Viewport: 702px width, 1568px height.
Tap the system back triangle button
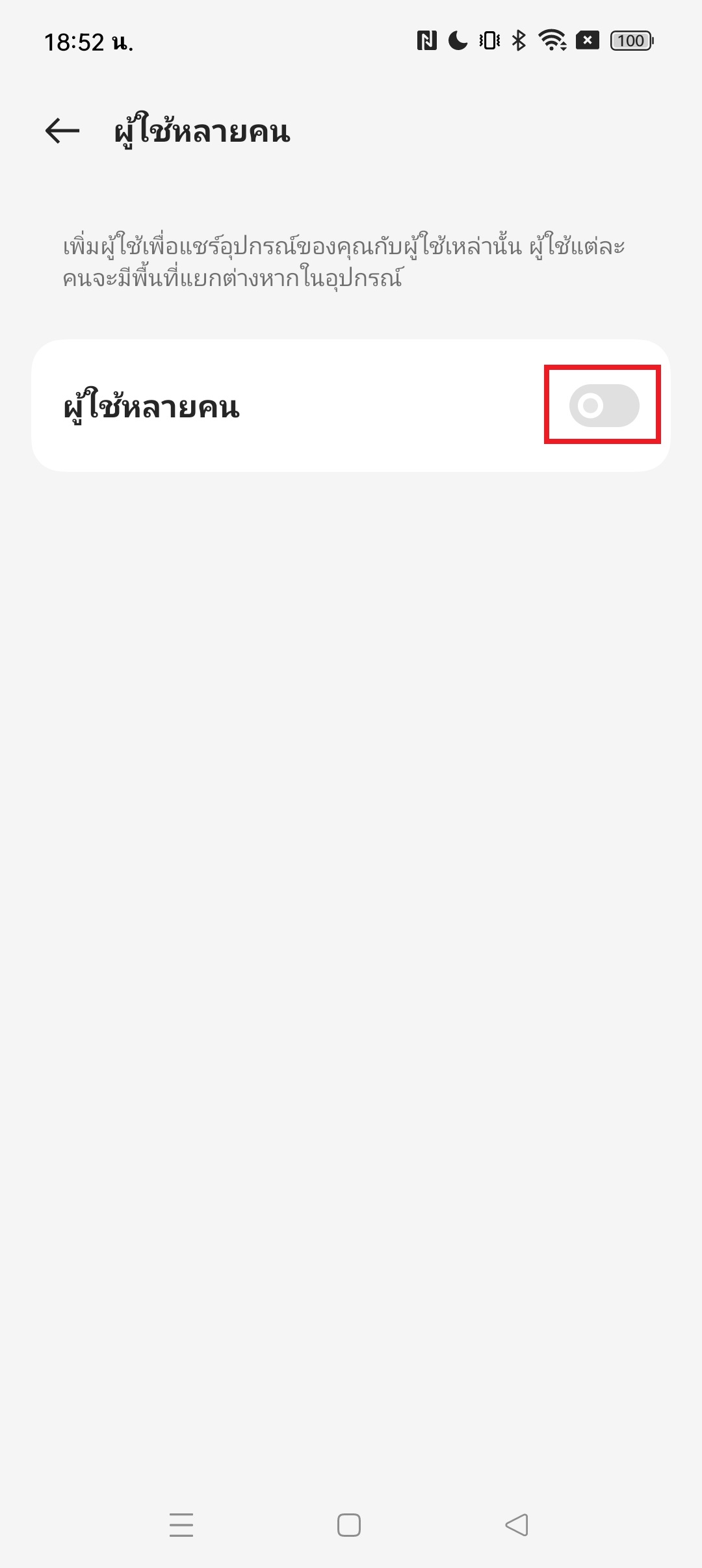[x=517, y=1524]
